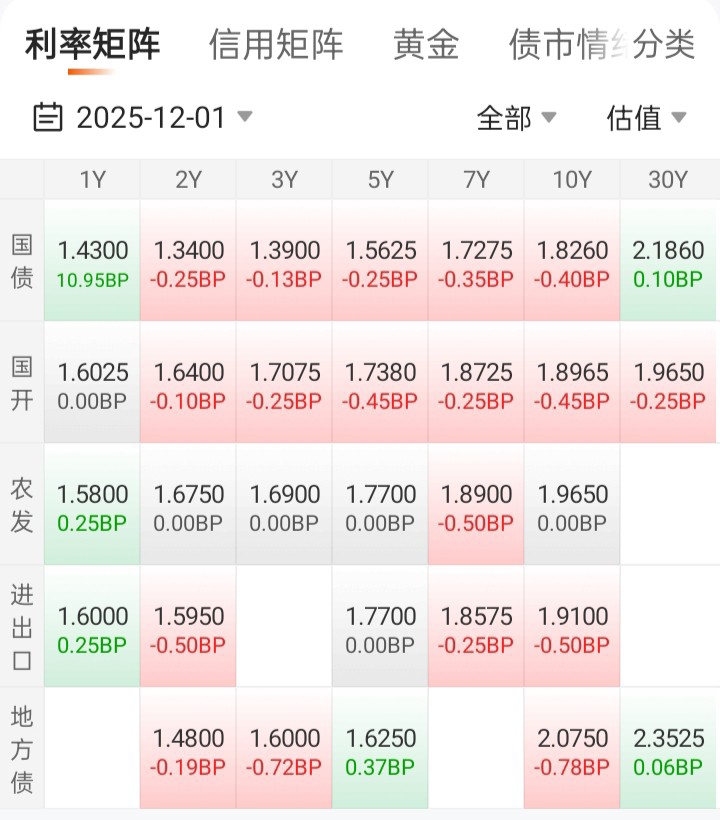
Task: Expand the 估值 dropdown
Action: (x=646, y=118)
